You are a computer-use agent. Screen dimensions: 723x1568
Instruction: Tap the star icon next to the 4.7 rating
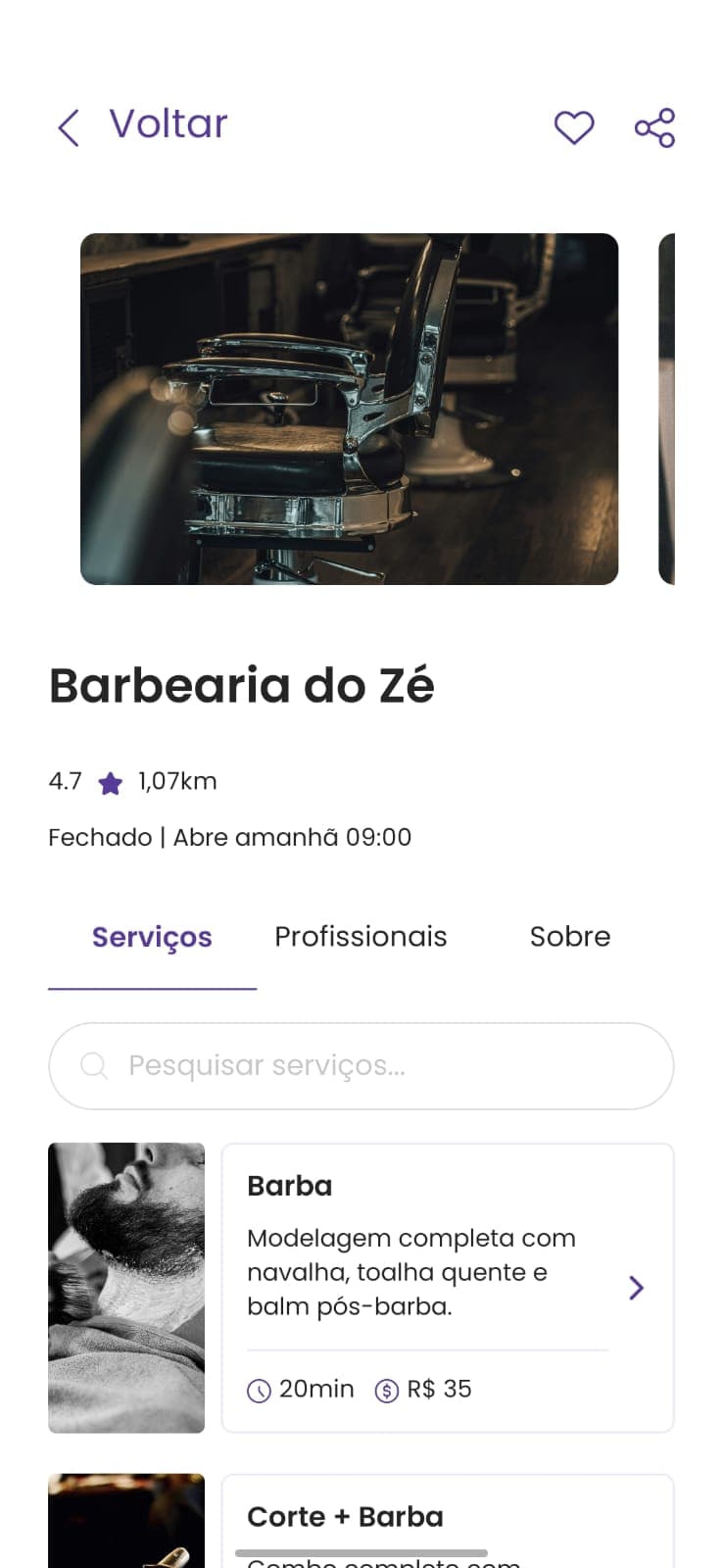(110, 782)
